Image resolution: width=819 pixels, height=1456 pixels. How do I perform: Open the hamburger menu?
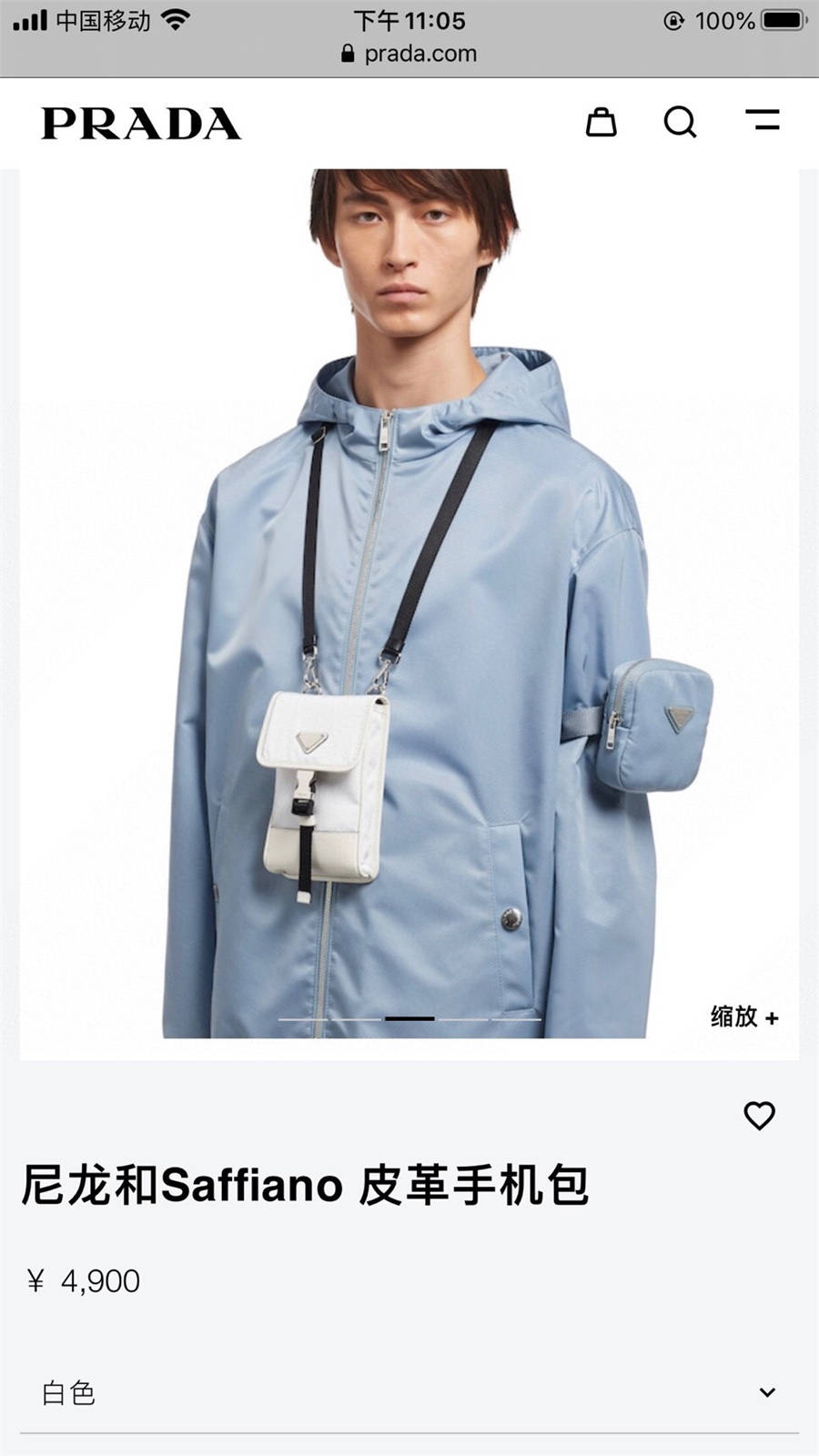(x=762, y=120)
